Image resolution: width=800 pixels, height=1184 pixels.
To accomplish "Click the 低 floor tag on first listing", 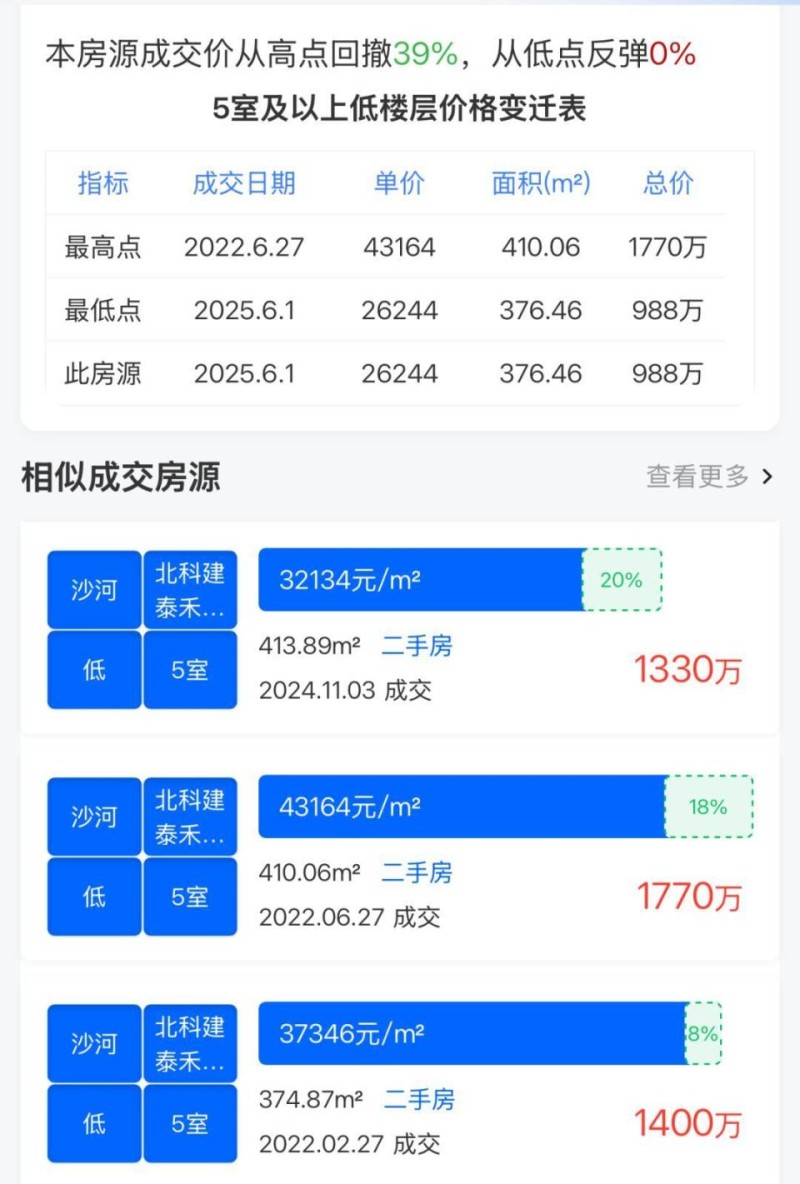I will [93, 670].
